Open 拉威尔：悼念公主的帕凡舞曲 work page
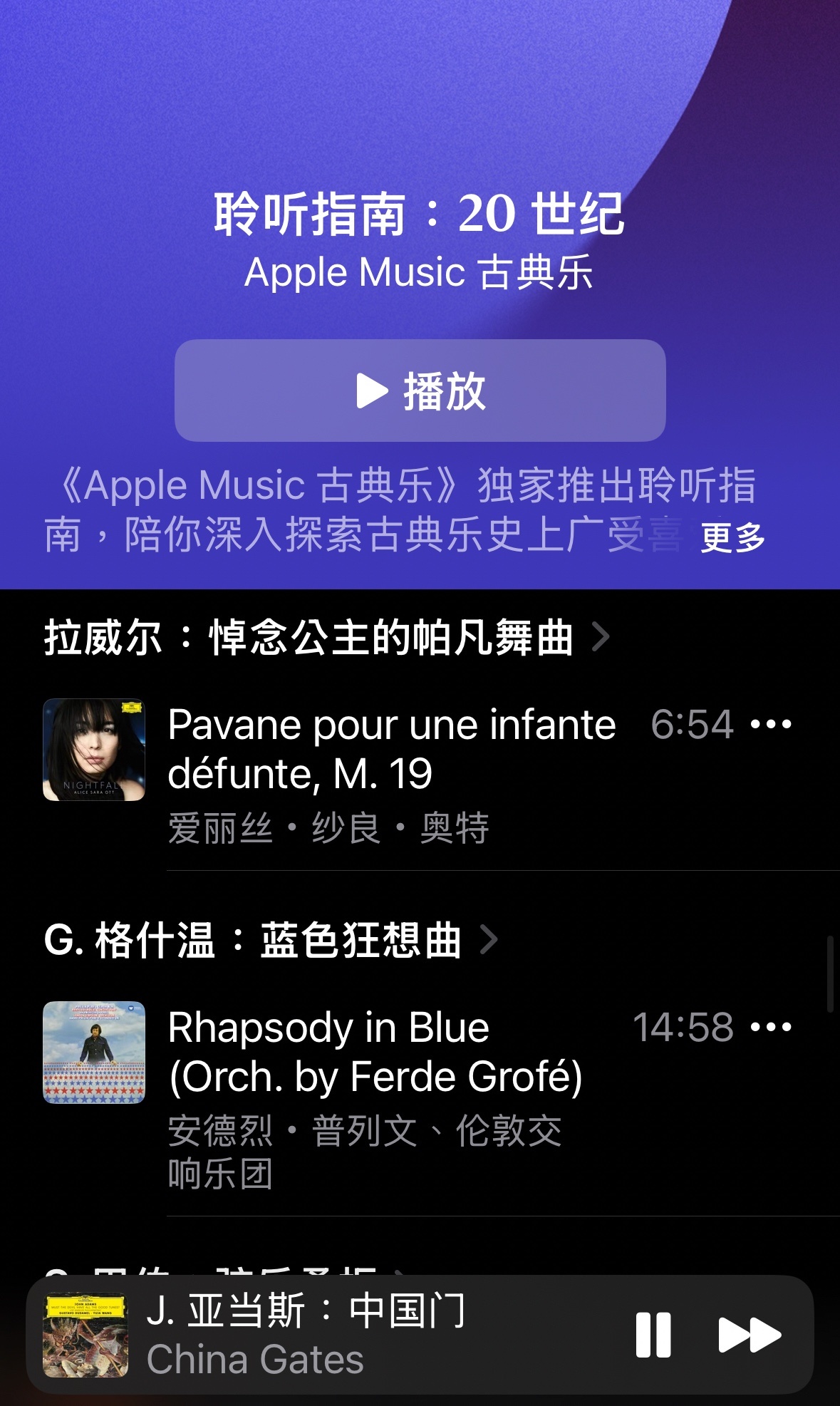 (x=326, y=637)
